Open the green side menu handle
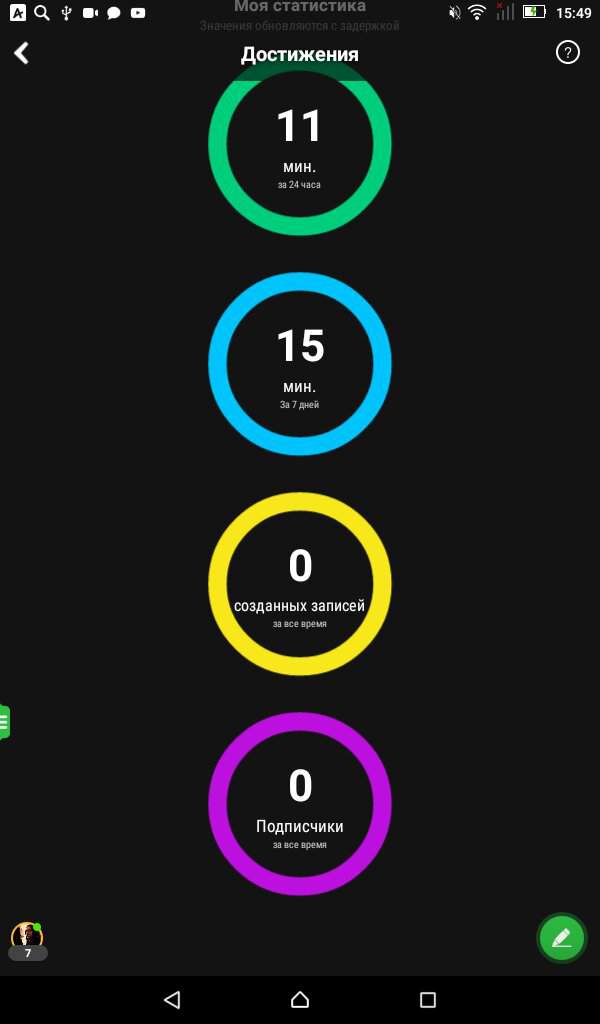The image size is (600, 1024). coord(5,721)
